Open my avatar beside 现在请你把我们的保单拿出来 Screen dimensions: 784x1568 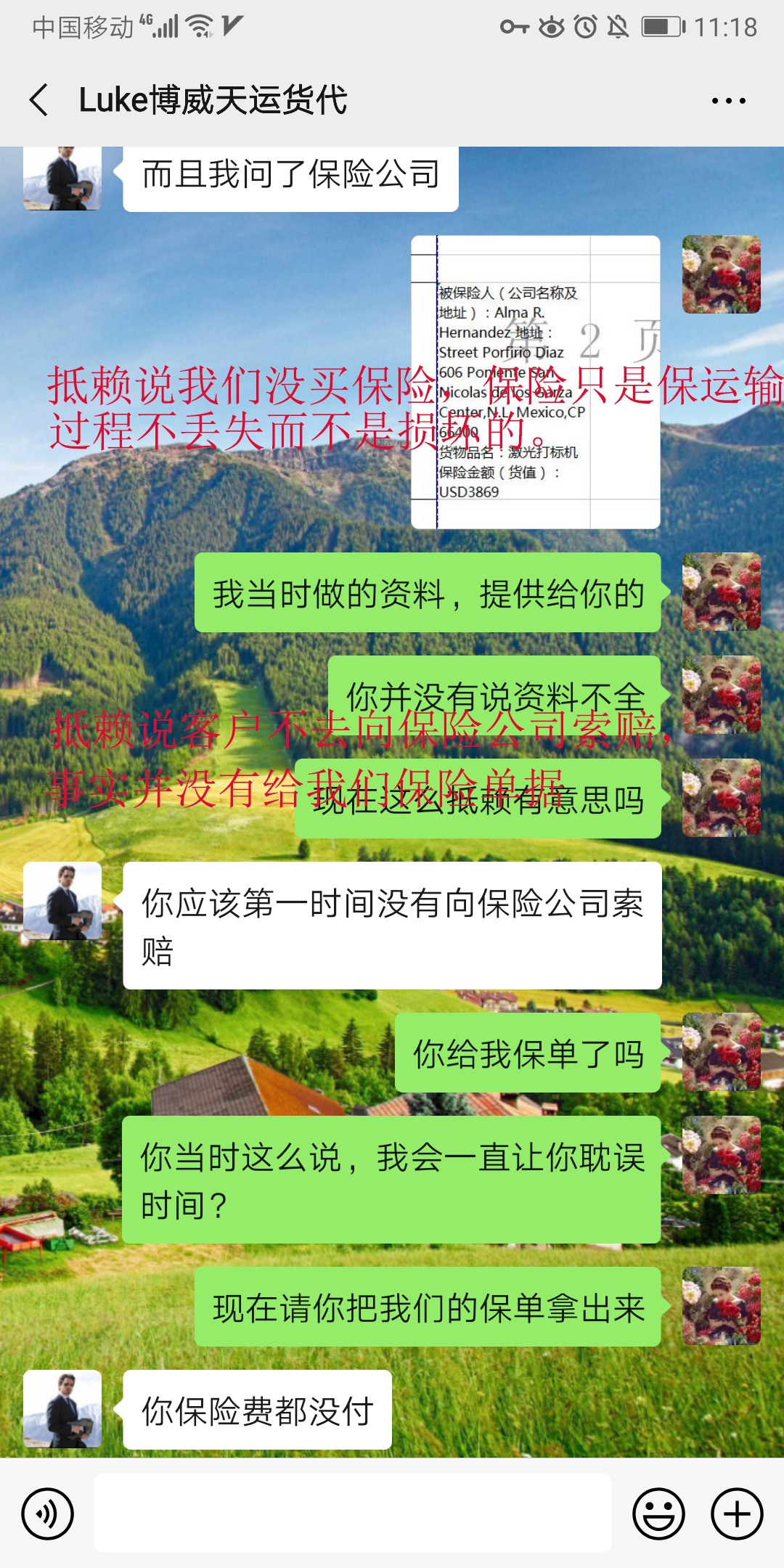click(x=721, y=1306)
